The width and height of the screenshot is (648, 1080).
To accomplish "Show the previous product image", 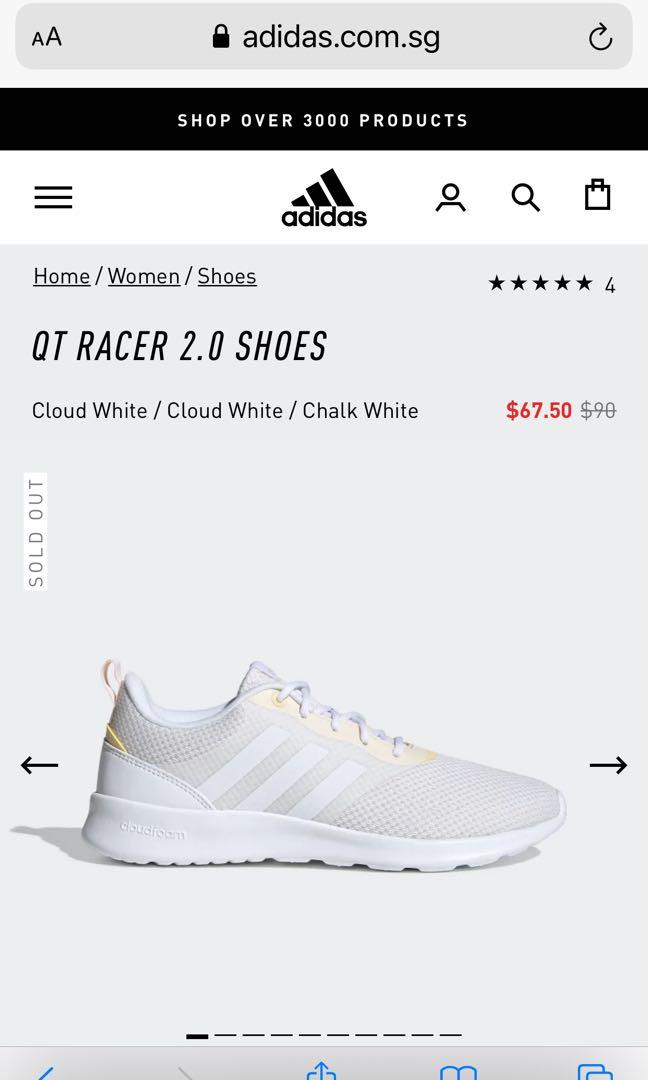I will pyautogui.click(x=40, y=765).
